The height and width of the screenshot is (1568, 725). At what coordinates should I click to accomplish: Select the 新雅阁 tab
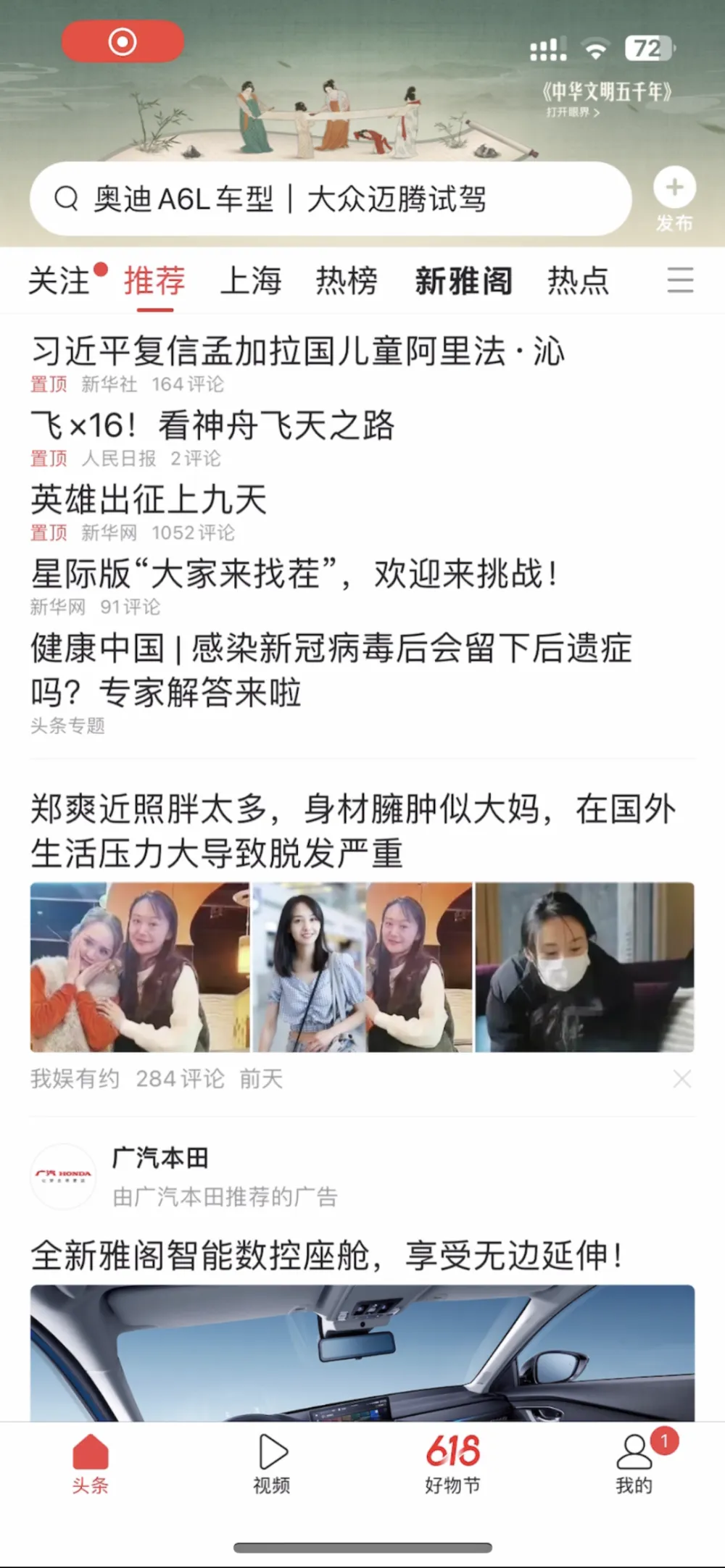point(463,280)
